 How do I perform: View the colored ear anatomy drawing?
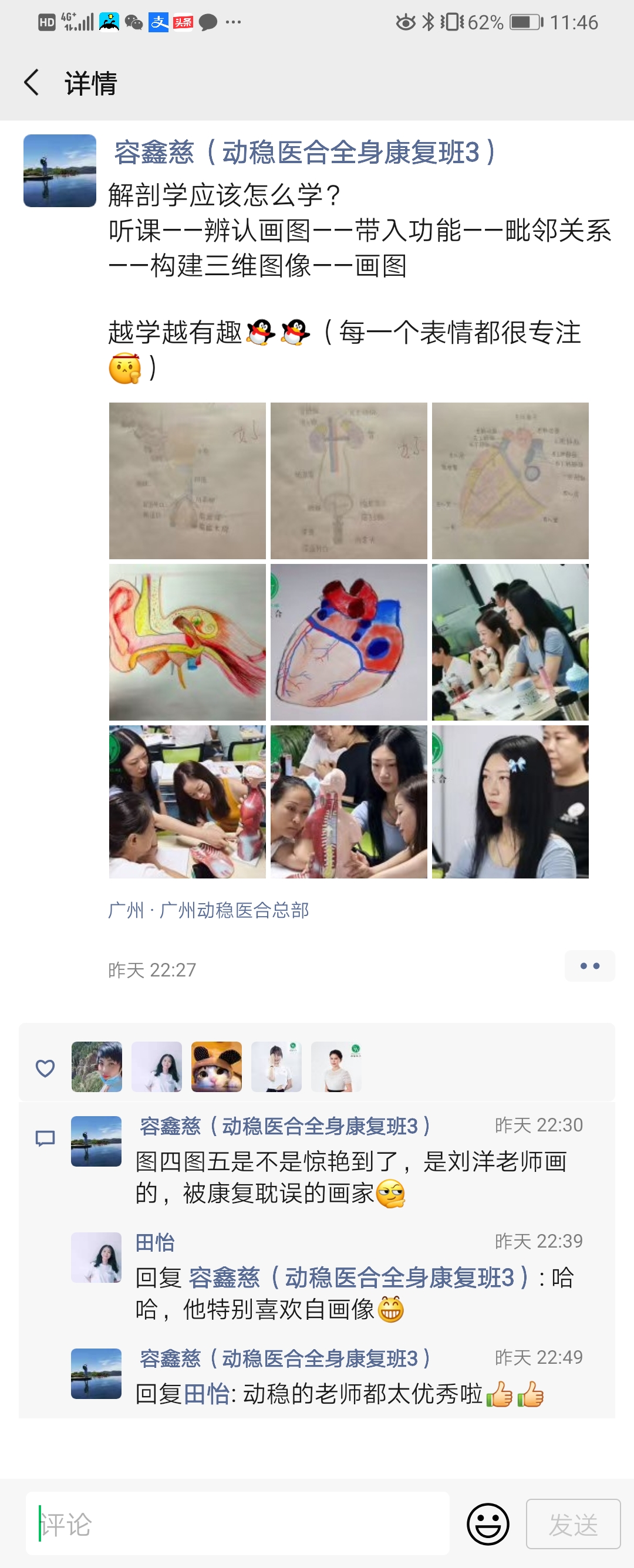187,641
